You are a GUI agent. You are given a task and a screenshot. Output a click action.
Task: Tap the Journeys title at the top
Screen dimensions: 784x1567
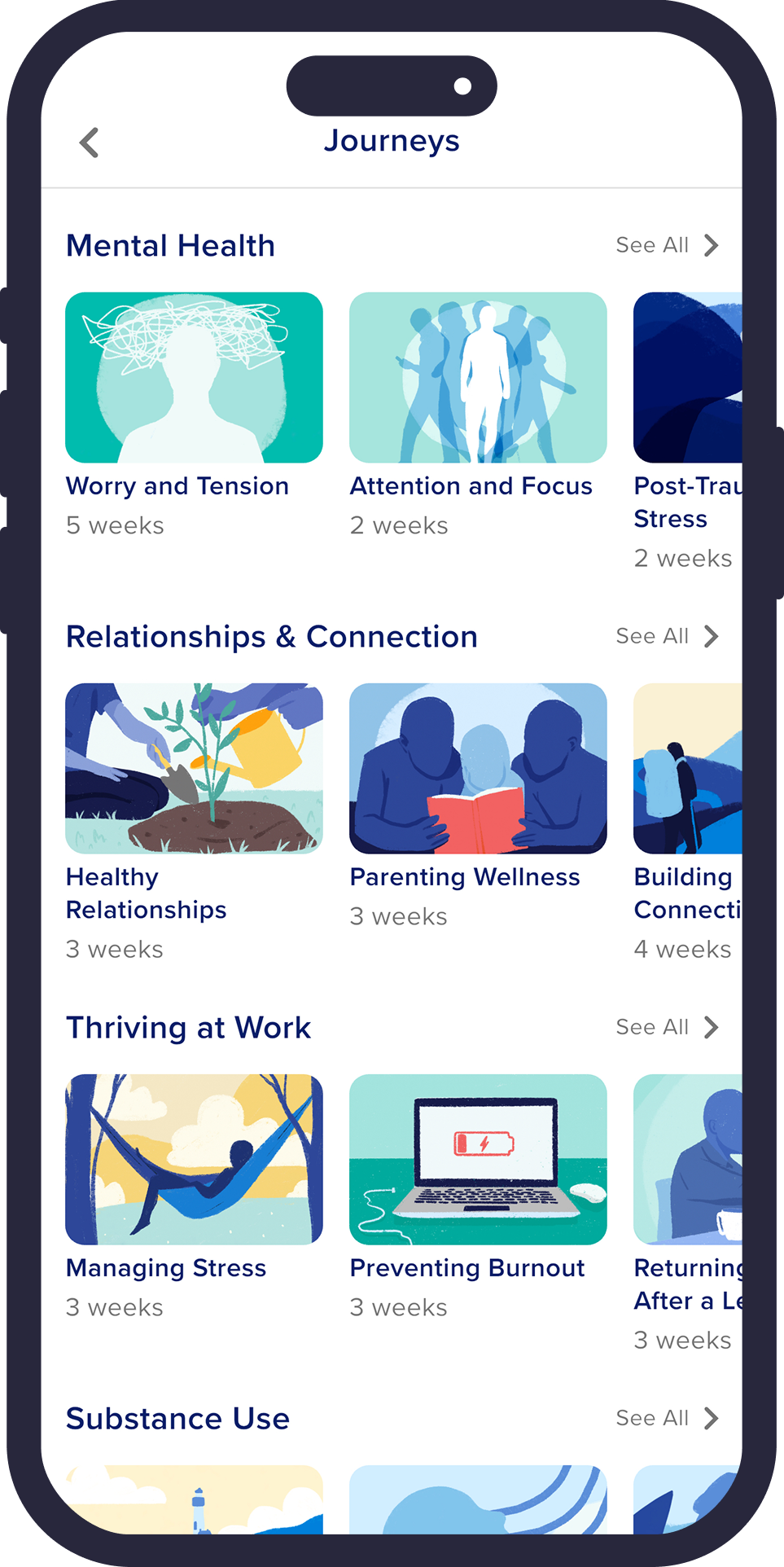point(392,140)
